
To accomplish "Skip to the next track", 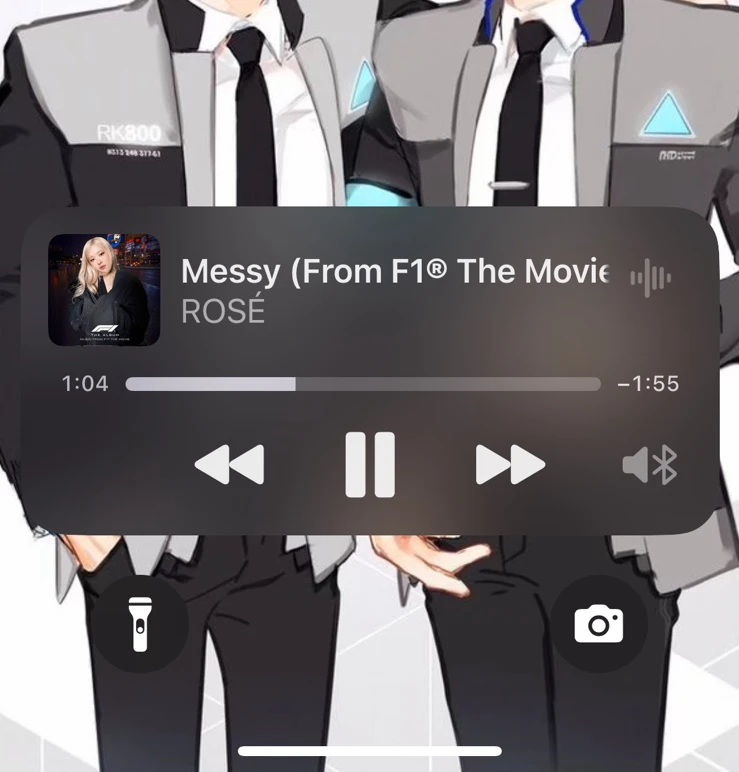I will pos(510,465).
